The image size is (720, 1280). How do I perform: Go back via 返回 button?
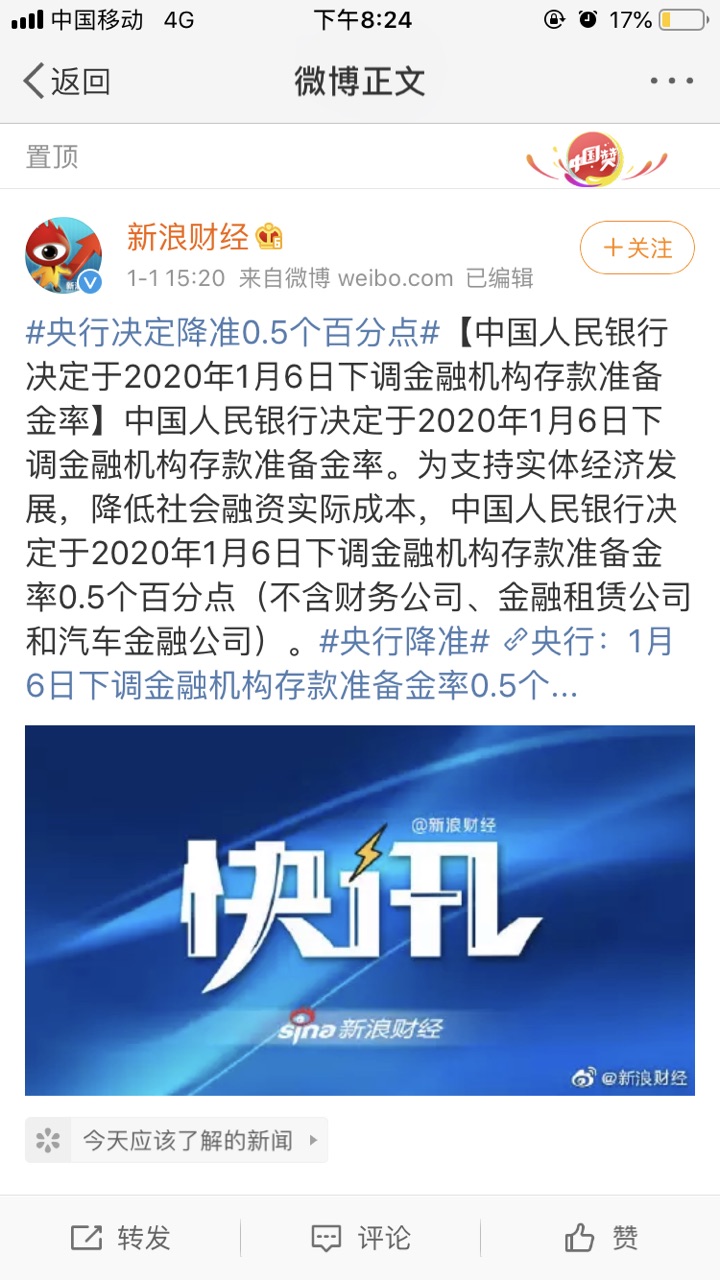[x=66, y=81]
